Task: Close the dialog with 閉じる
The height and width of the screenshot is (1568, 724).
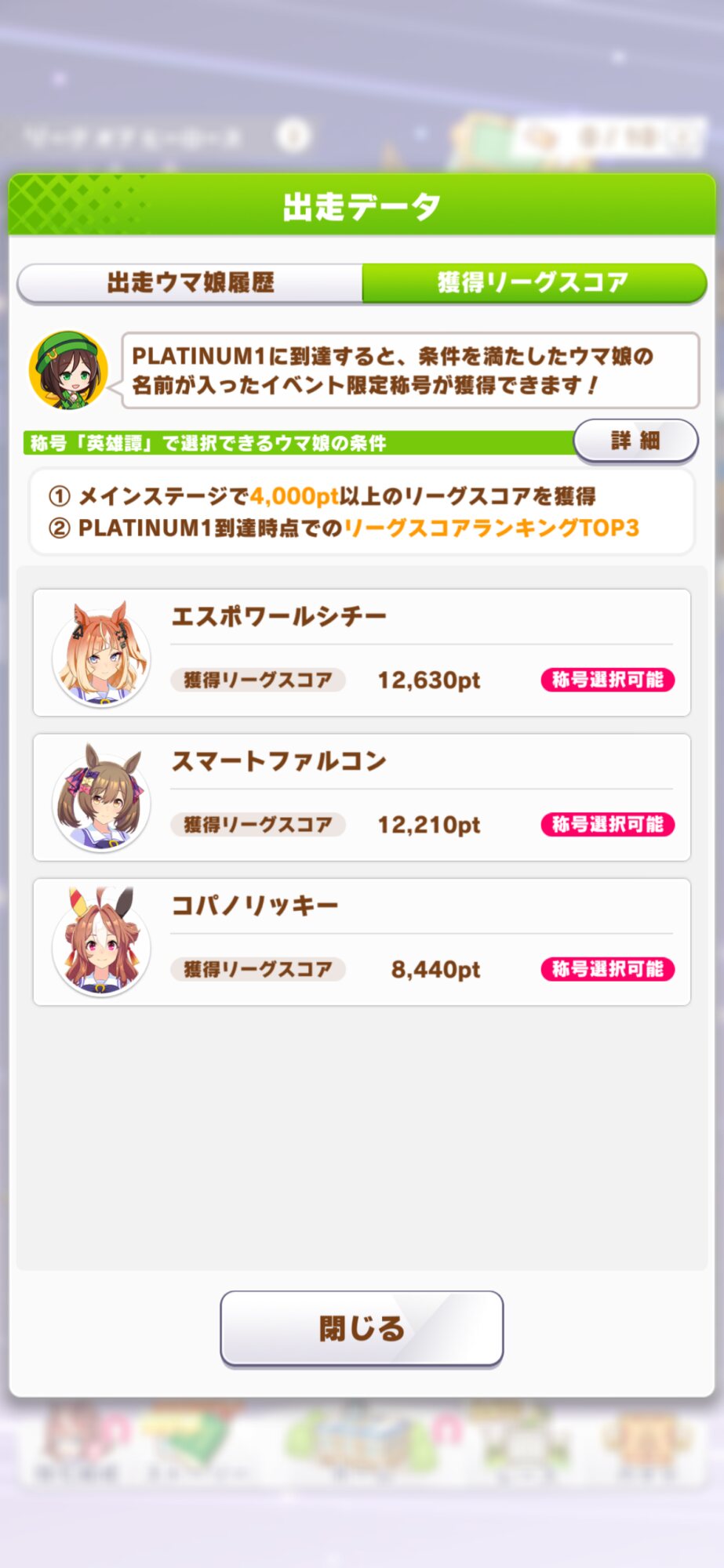Action: 362,1328
